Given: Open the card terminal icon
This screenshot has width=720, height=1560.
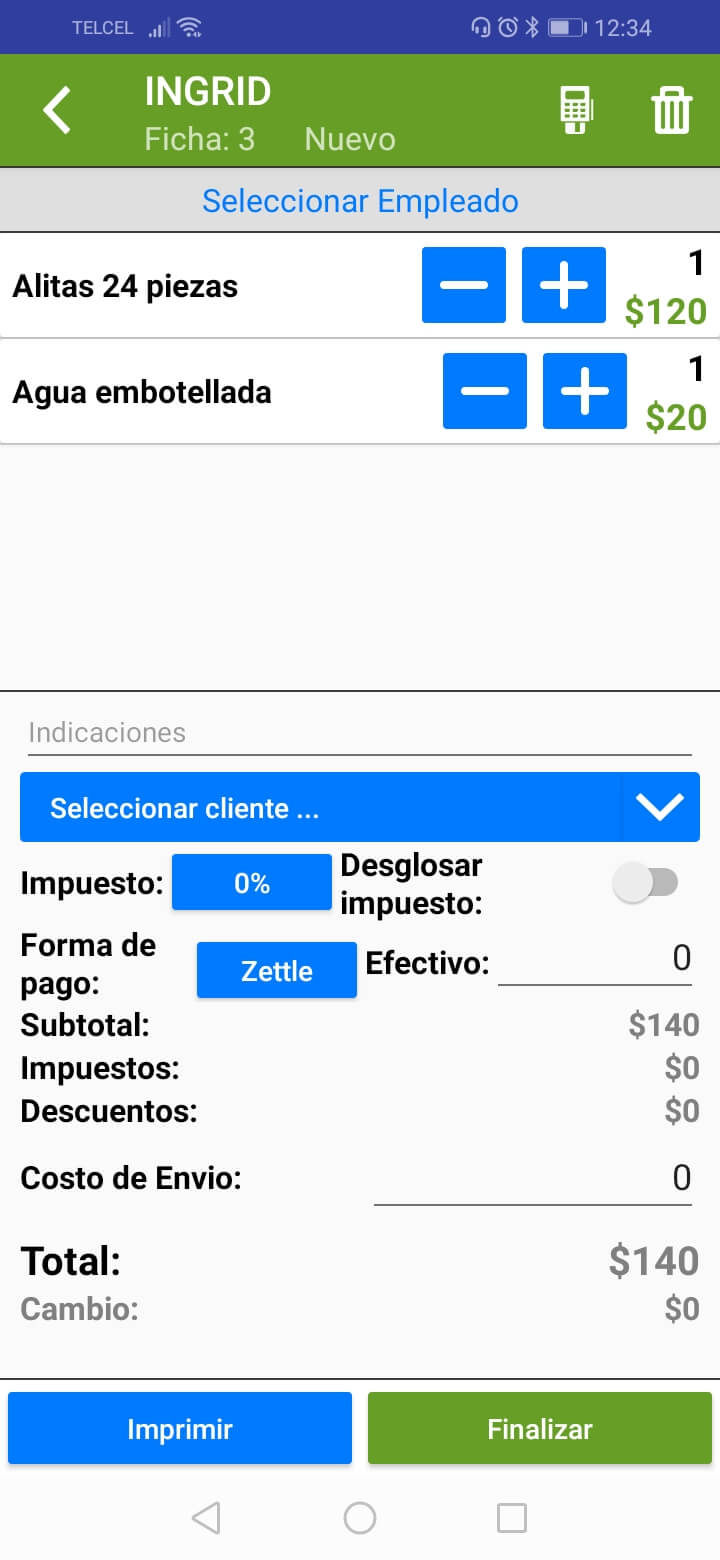Looking at the screenshot, I should click(575, 110).
